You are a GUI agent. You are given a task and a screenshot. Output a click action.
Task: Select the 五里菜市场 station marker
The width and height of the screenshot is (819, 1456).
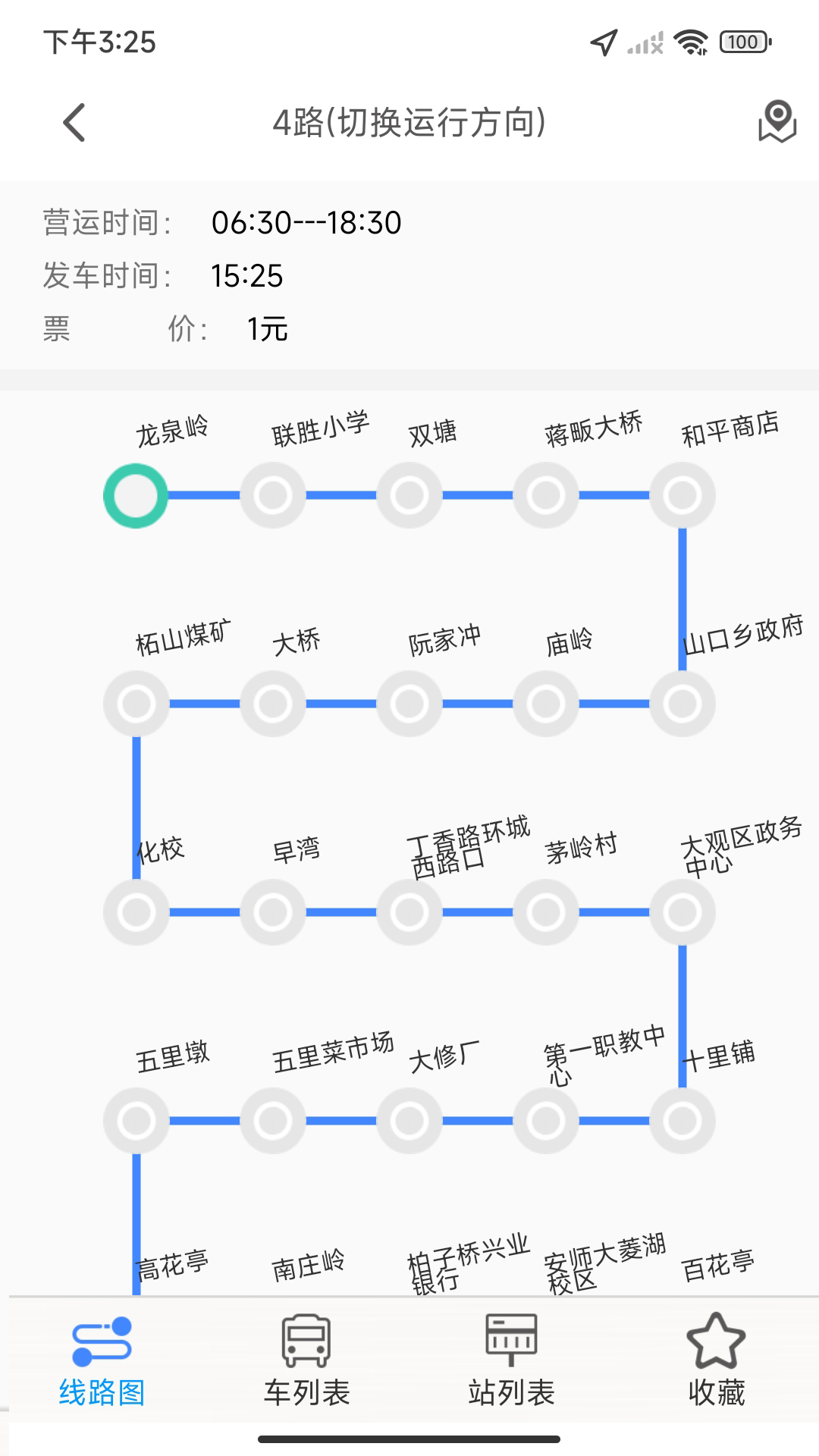(273, 1121)
